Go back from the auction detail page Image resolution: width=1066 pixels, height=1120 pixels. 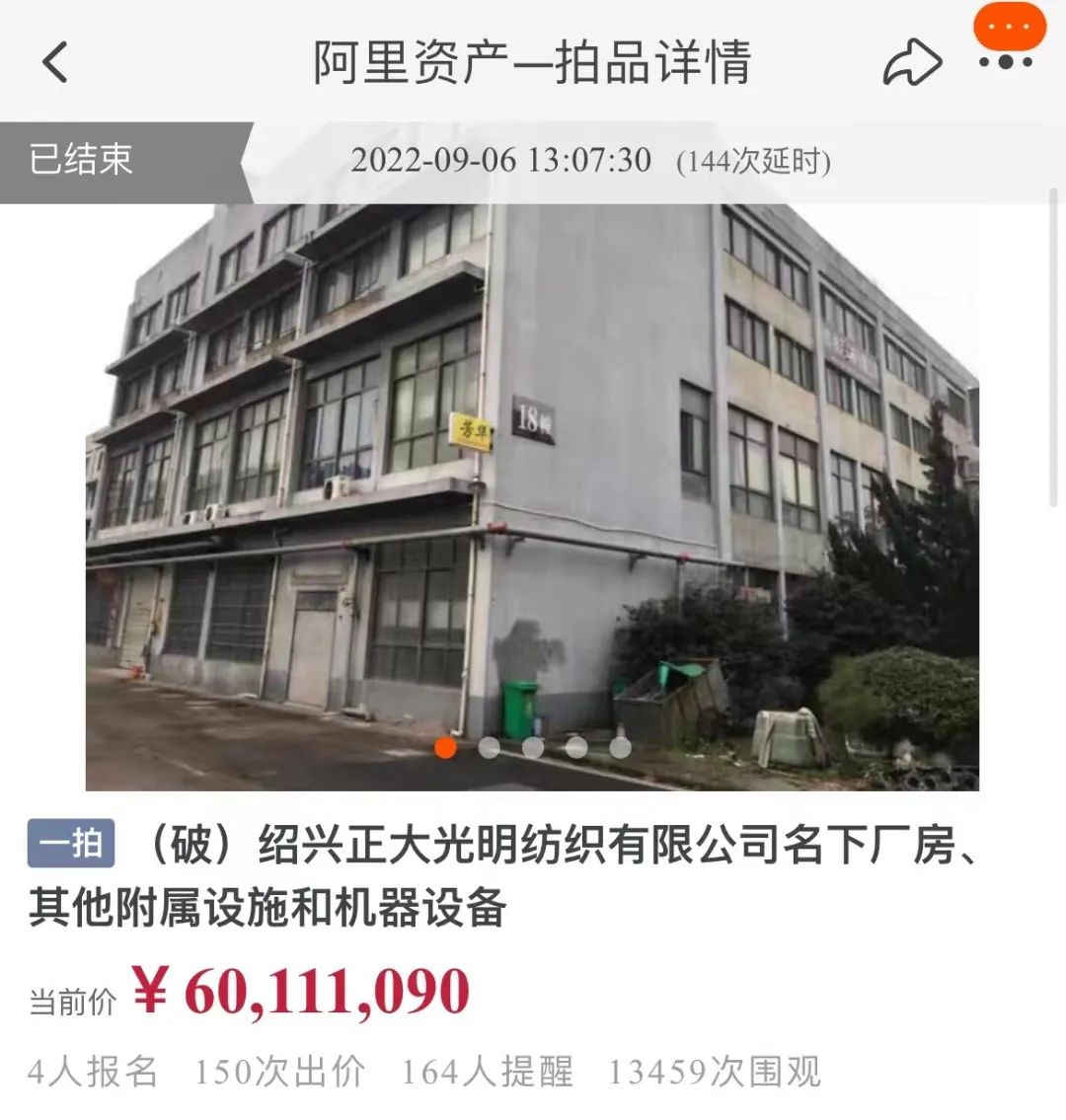point(55,61)
